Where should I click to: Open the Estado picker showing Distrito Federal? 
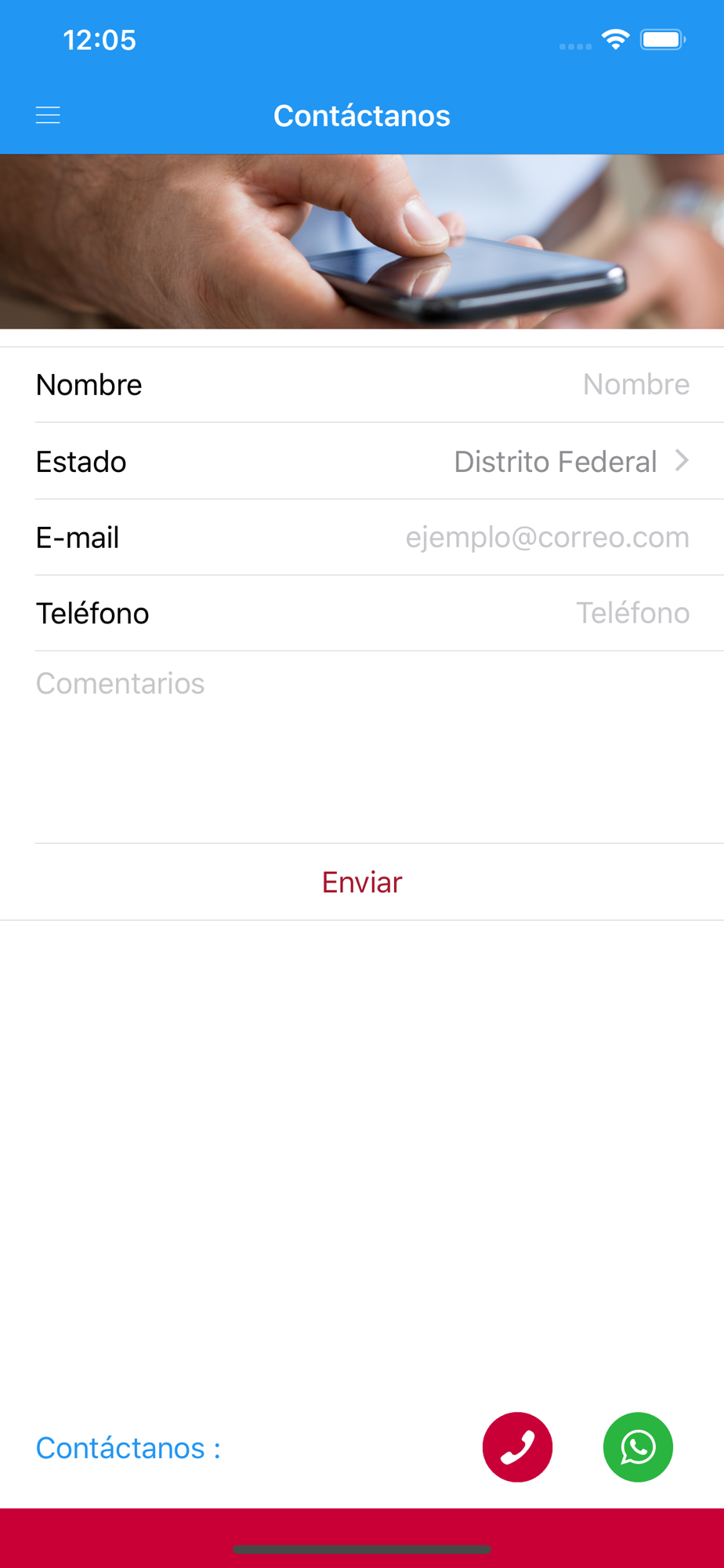[362, 461]
